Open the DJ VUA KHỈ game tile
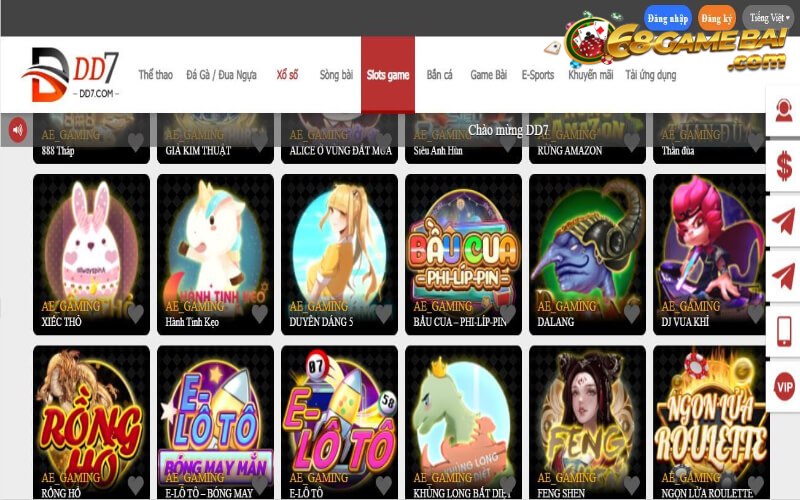Viewport: 800px width, 500px height. [x=710, y=245]
